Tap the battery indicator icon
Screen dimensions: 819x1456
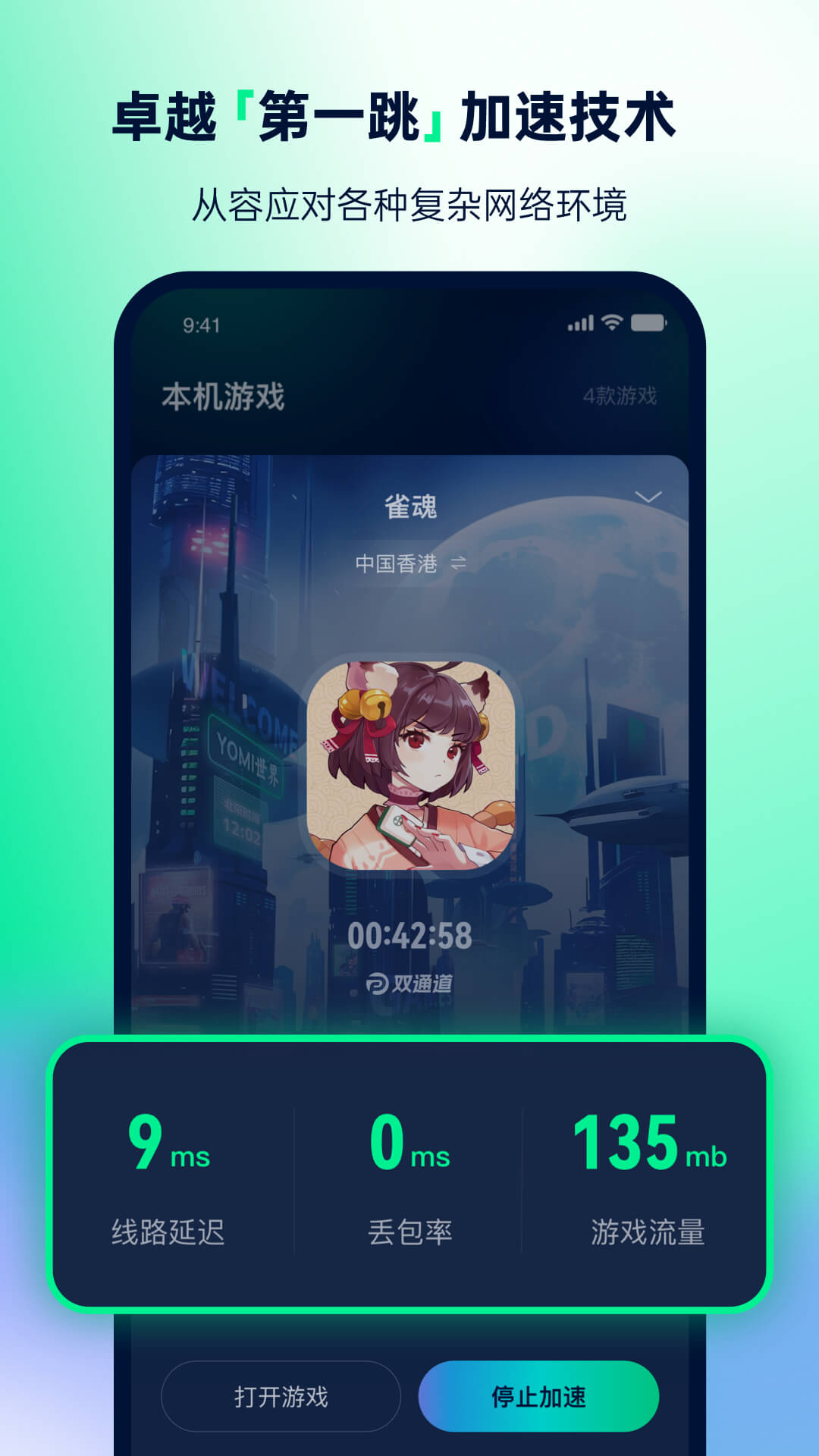(x=649, y=322)
